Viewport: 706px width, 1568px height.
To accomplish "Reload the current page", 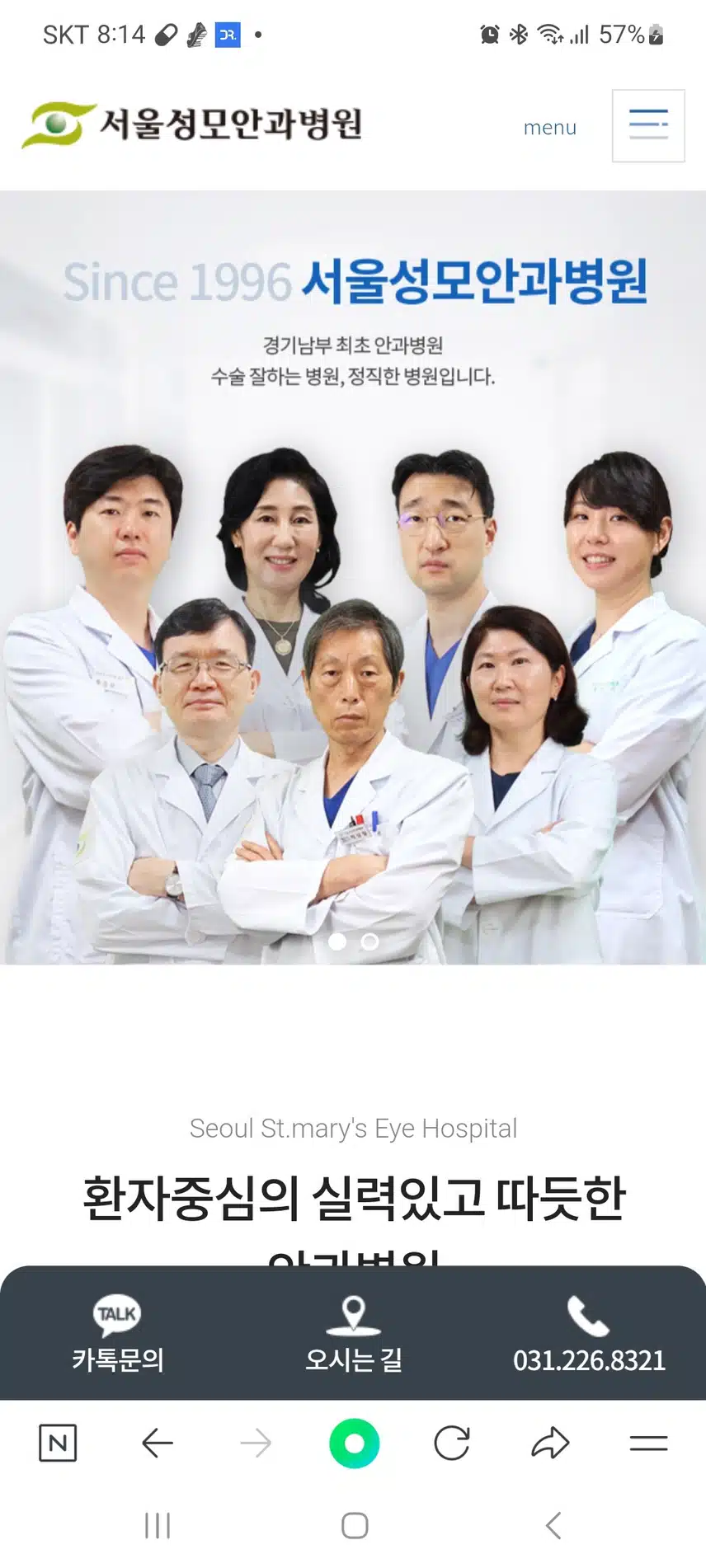I will pyautogui.click(x=452, y=1443).
